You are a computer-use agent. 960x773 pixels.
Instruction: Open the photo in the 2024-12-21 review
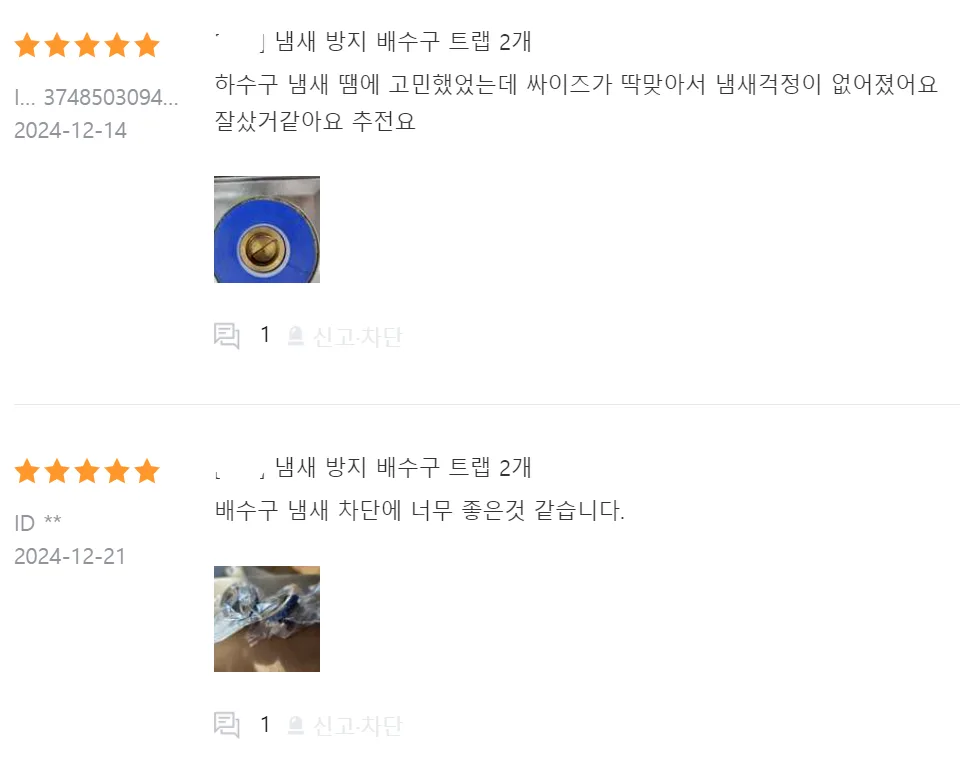pos(267,619)
